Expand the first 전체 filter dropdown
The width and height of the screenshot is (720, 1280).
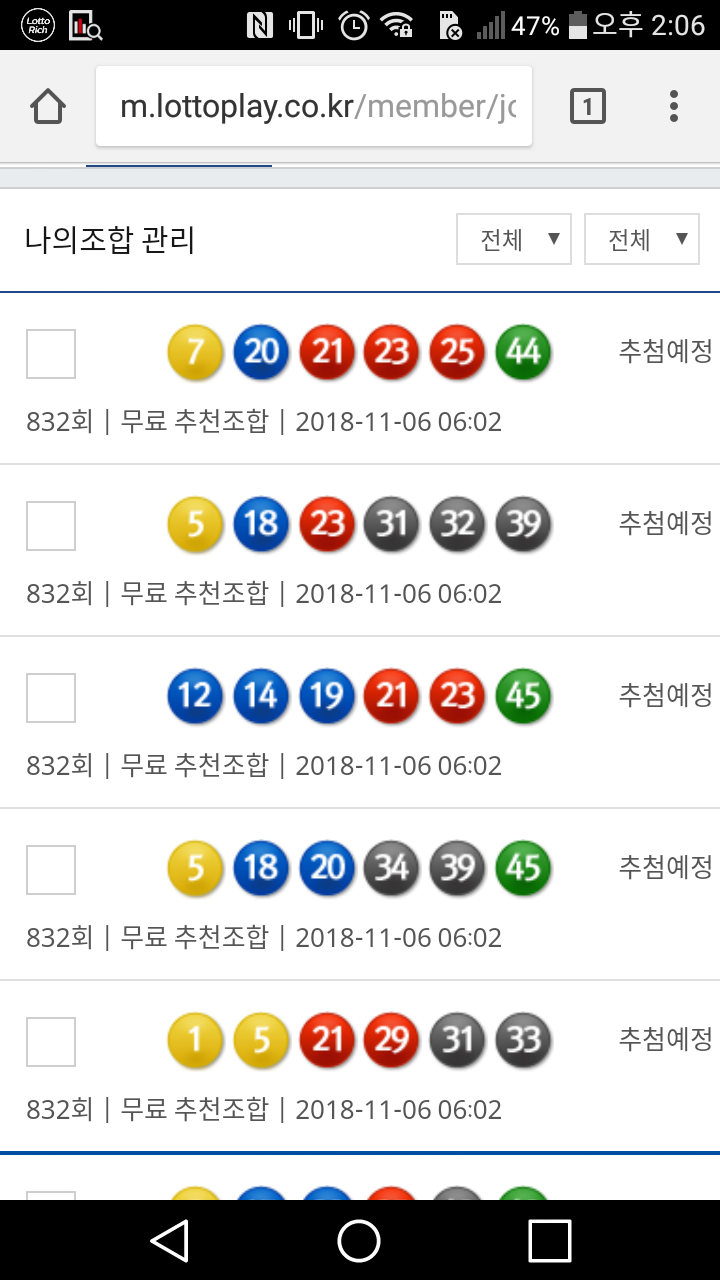coord(514,240)
